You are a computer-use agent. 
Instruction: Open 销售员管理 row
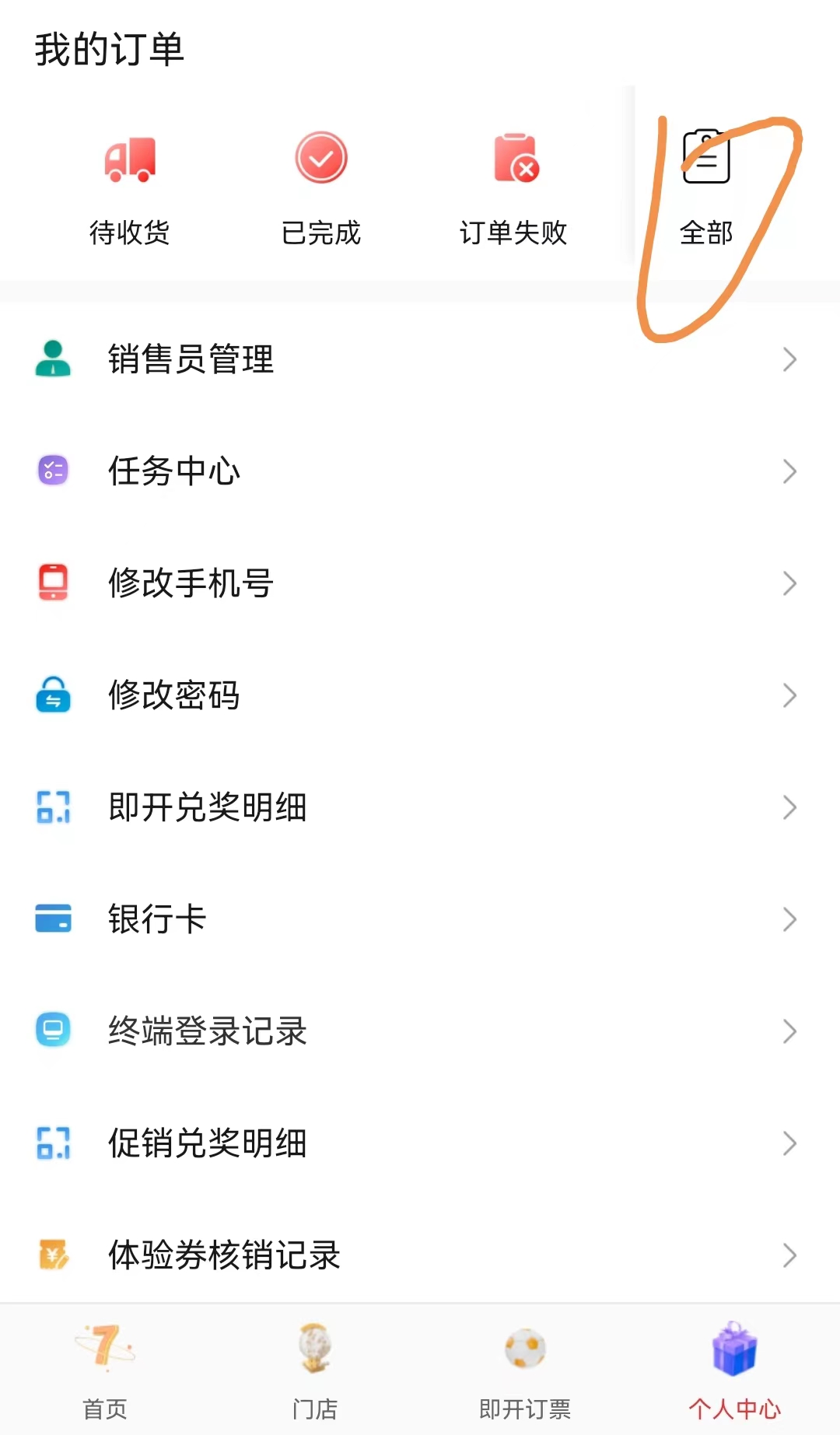click(x=420, y=359)
